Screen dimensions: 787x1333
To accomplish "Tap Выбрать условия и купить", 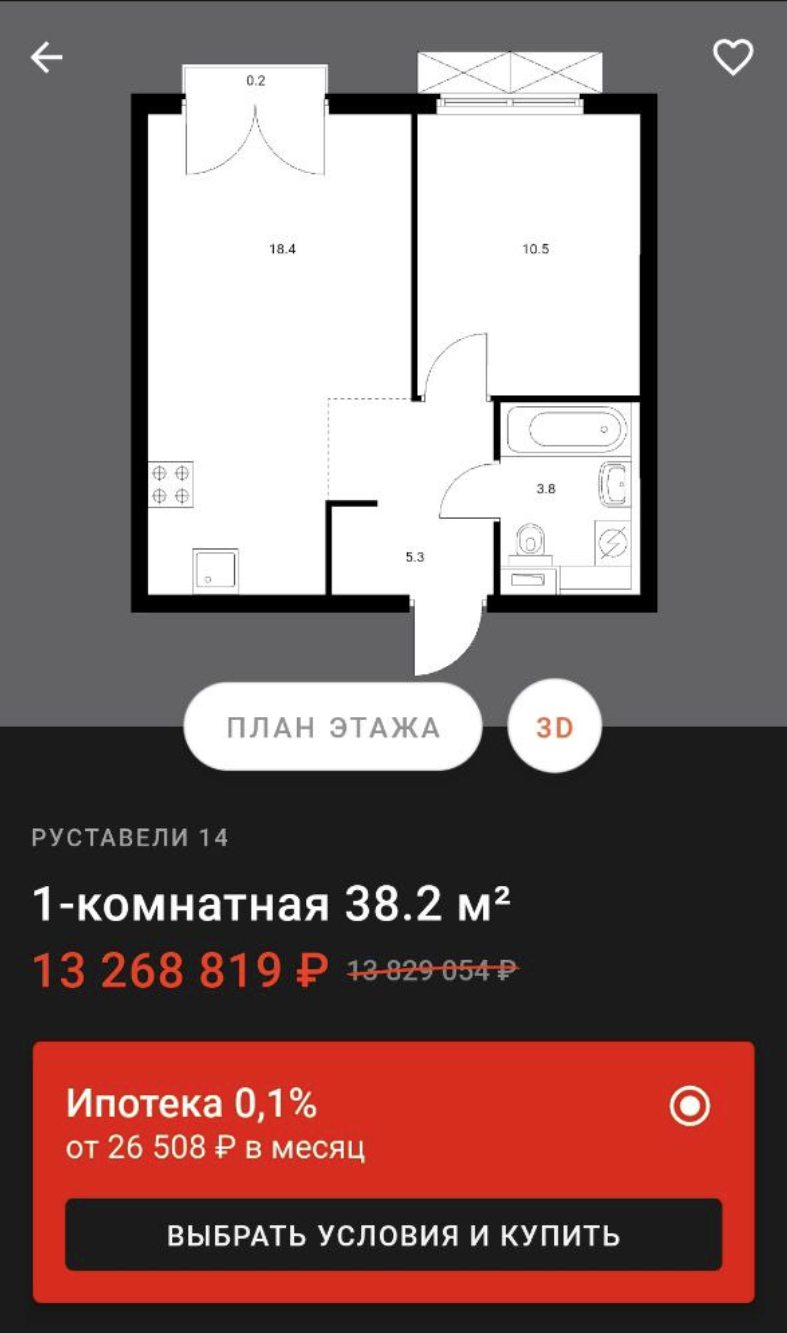I will [x=393, y=1235].
